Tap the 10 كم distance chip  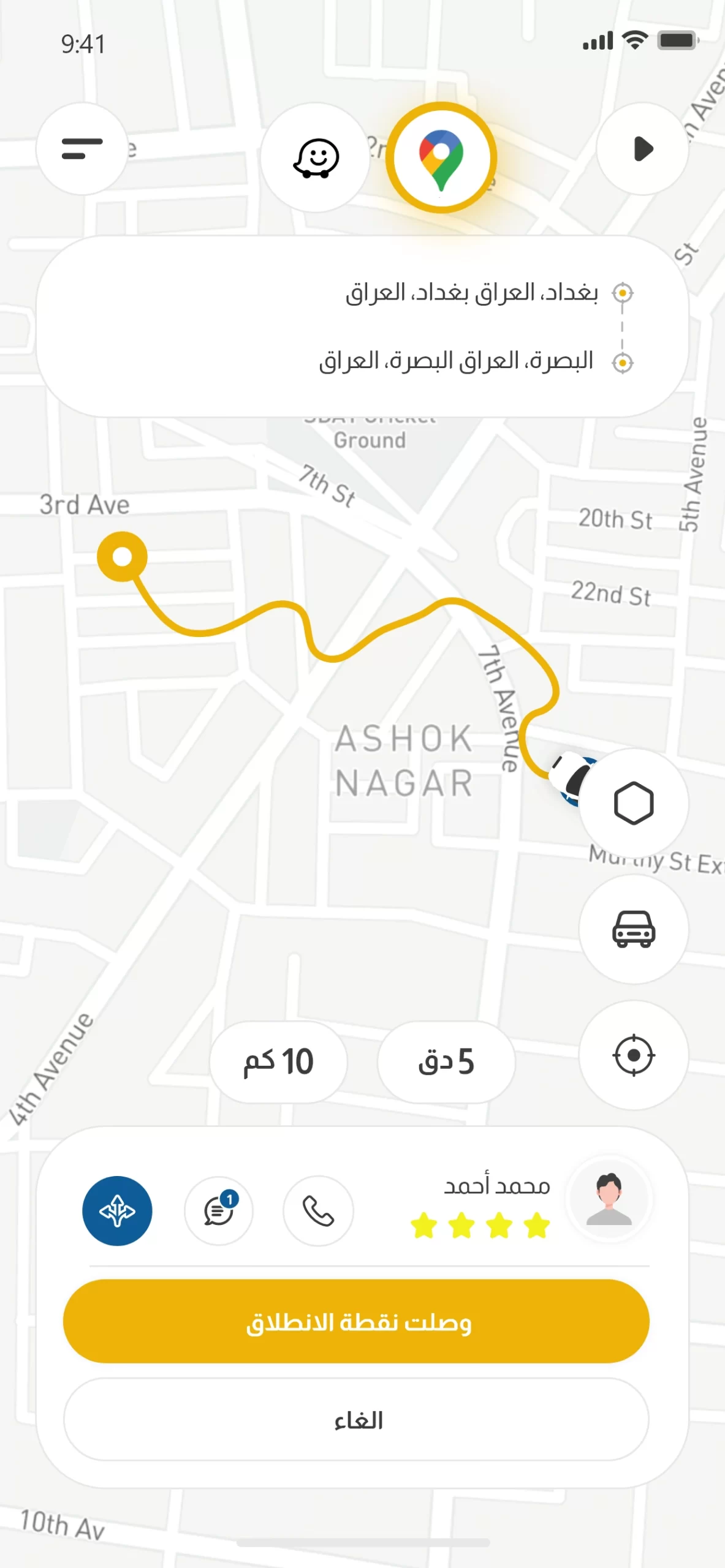click(279, 1063)
